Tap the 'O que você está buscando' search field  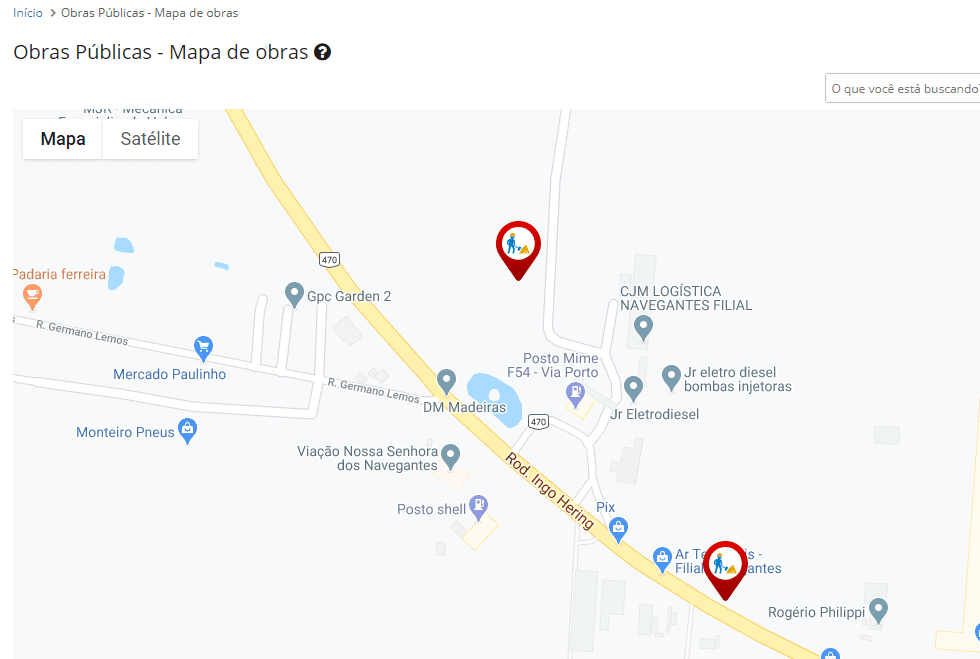click(902, 89)
